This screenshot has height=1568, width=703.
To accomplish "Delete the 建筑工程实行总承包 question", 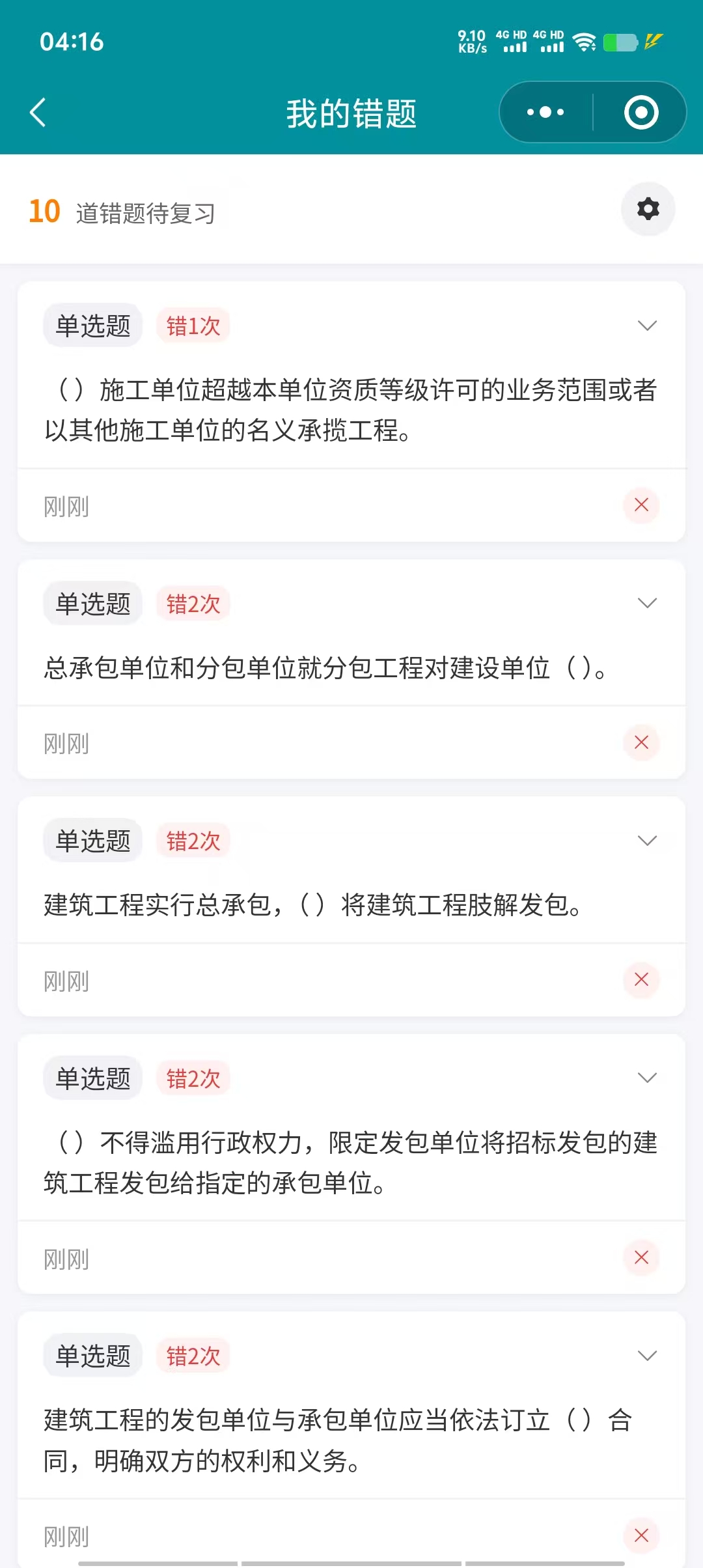I will (641, 980).
